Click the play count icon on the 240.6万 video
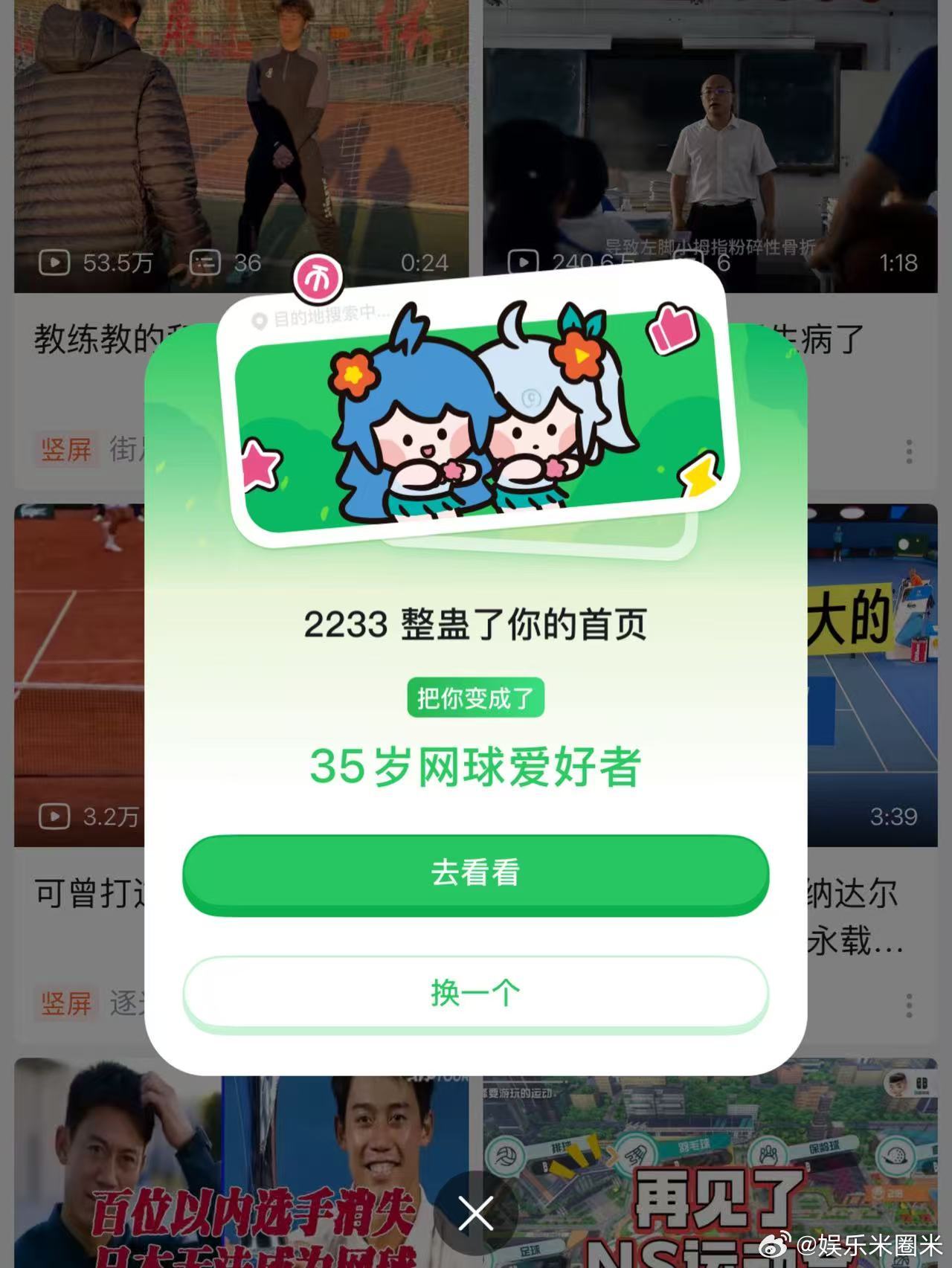The image size is (952, 1268). [526, 262]
